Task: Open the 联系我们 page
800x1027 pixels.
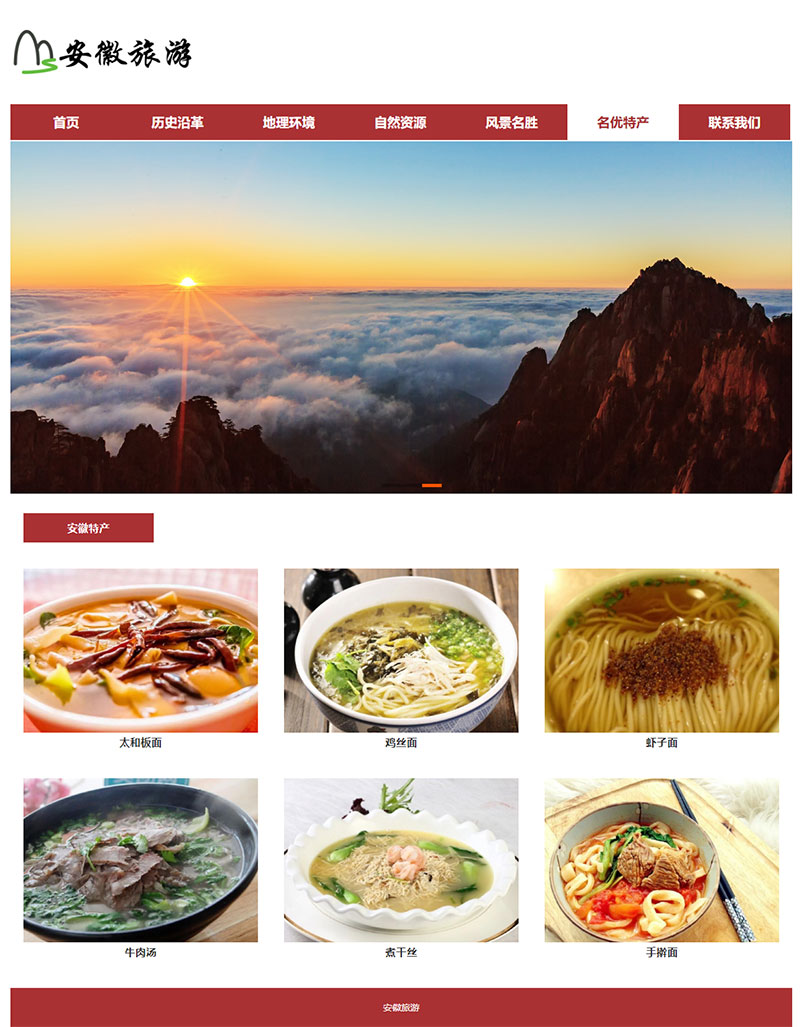Action: pos(734,123)
